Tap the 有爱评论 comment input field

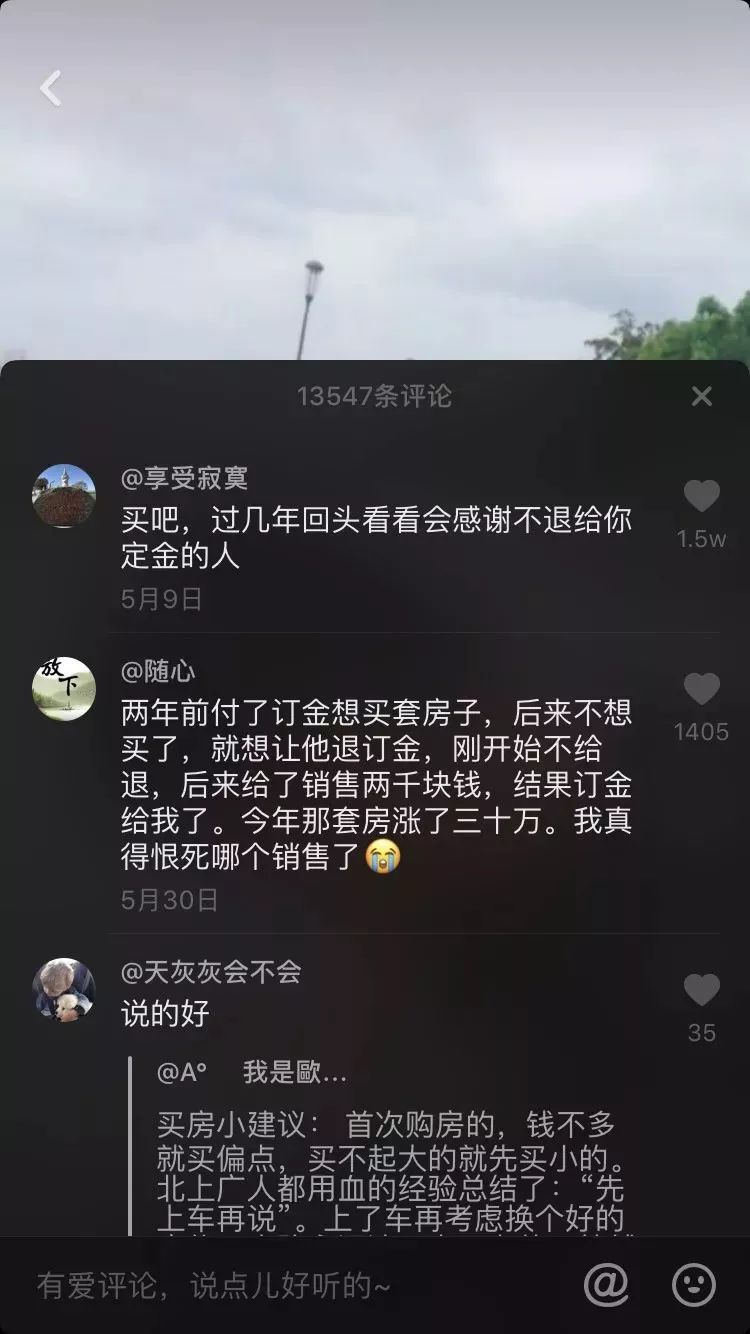[290, 1285]
